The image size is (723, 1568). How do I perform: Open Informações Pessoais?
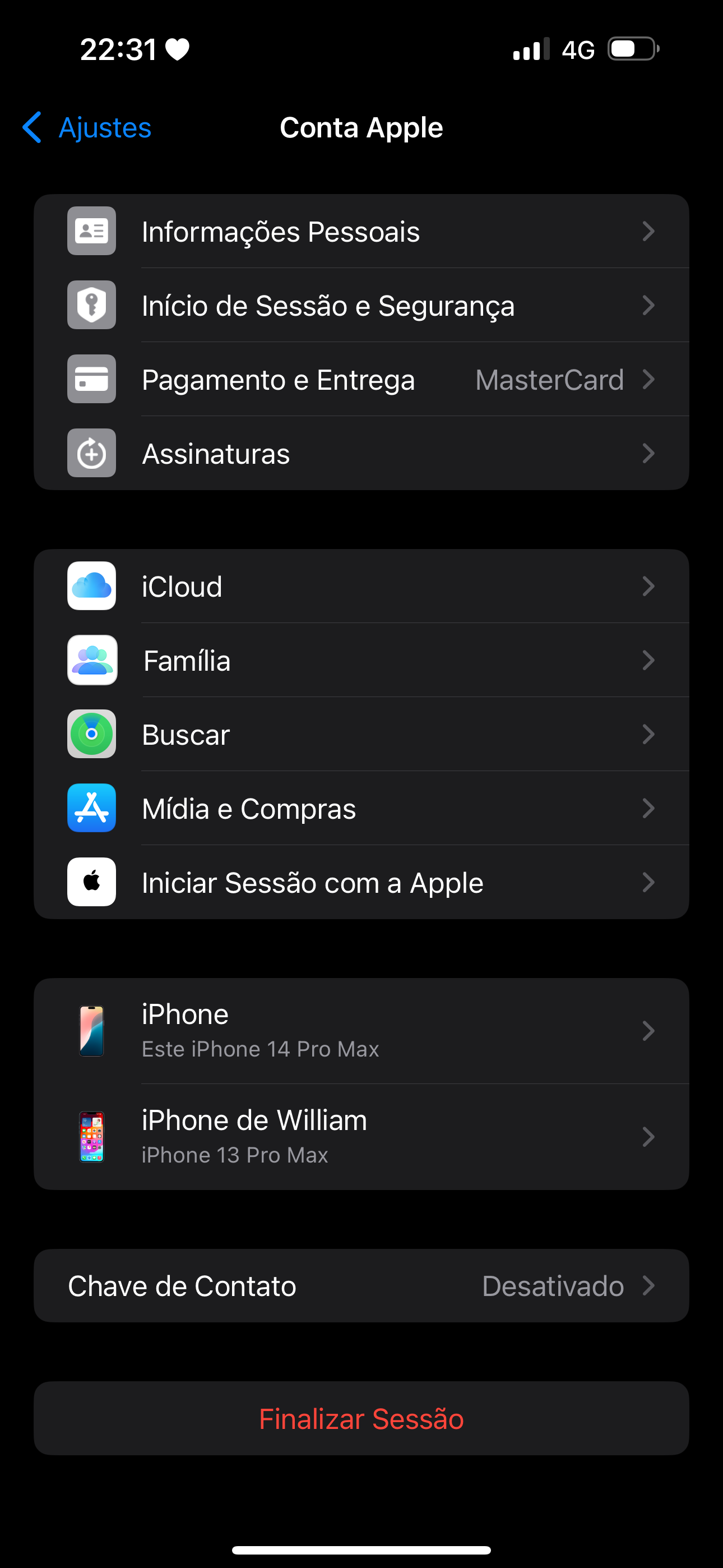click(361, 231)
